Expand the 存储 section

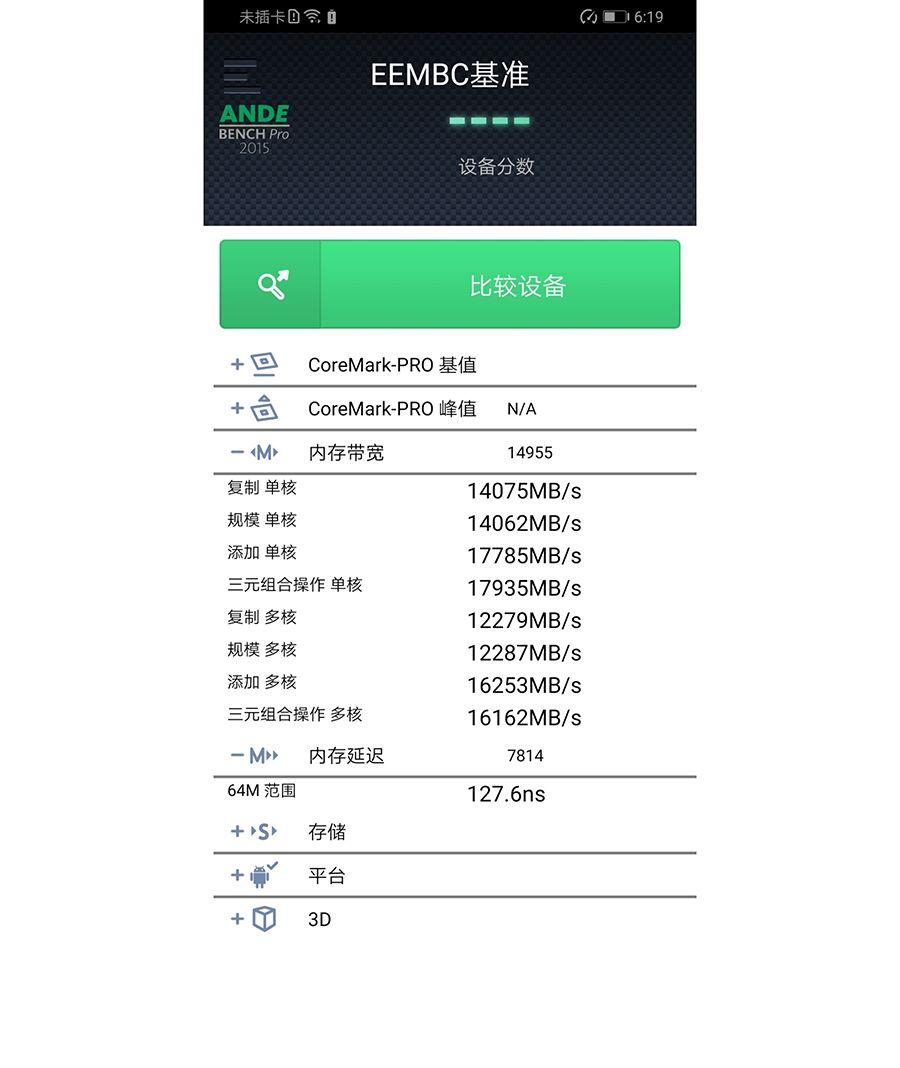pyautogui.click(x=236, y=831)
